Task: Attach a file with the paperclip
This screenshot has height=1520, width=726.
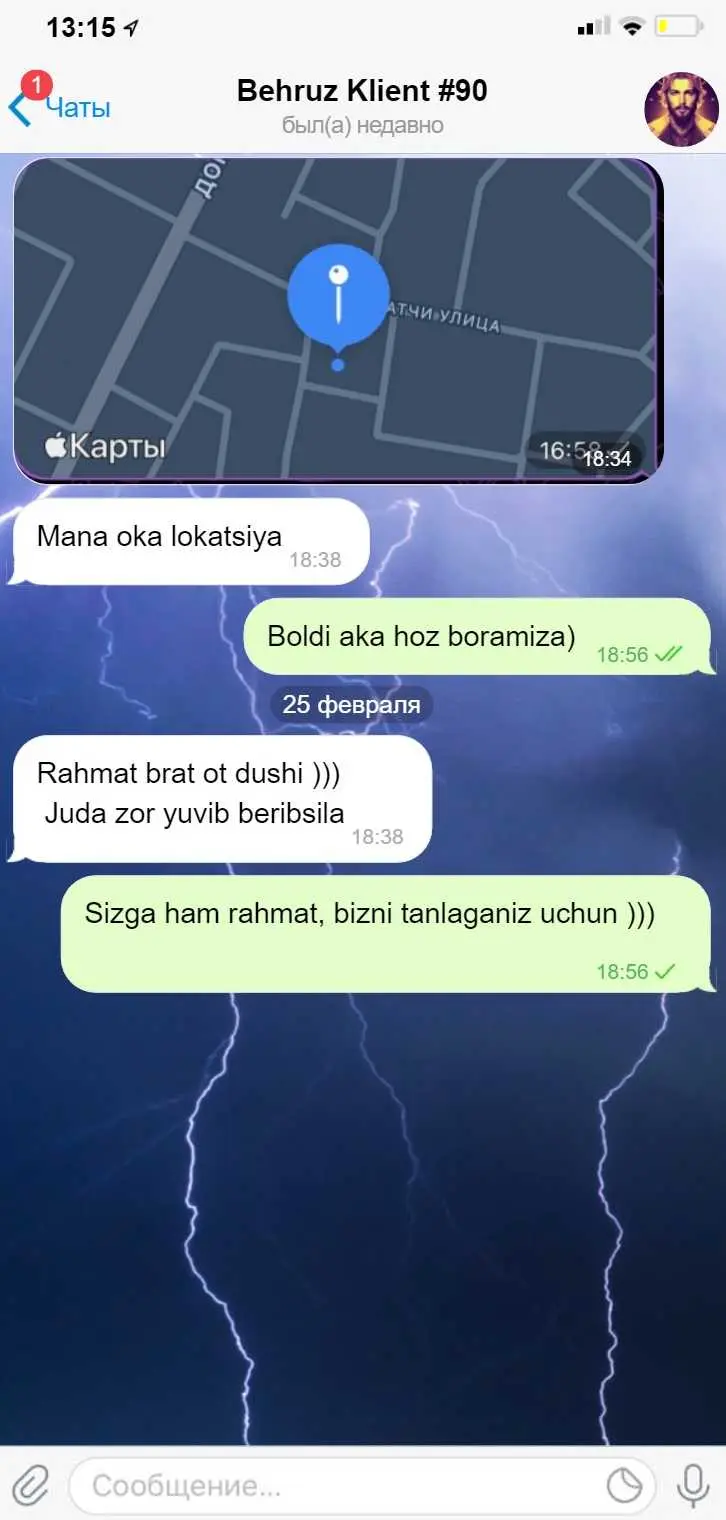Action: [x=31, y=1485]
